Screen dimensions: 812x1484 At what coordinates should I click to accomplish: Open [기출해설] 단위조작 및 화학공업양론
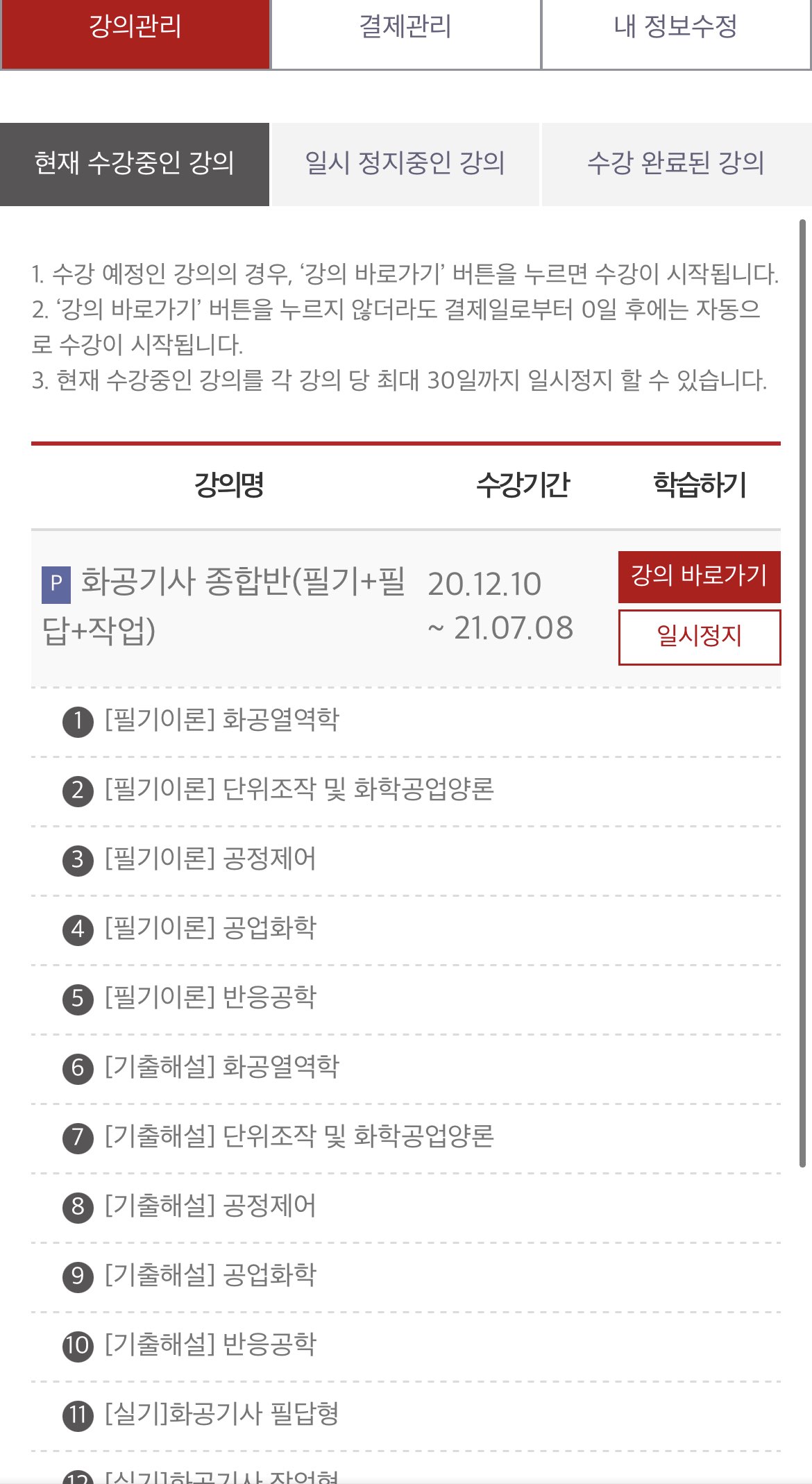click(298, 1136)
